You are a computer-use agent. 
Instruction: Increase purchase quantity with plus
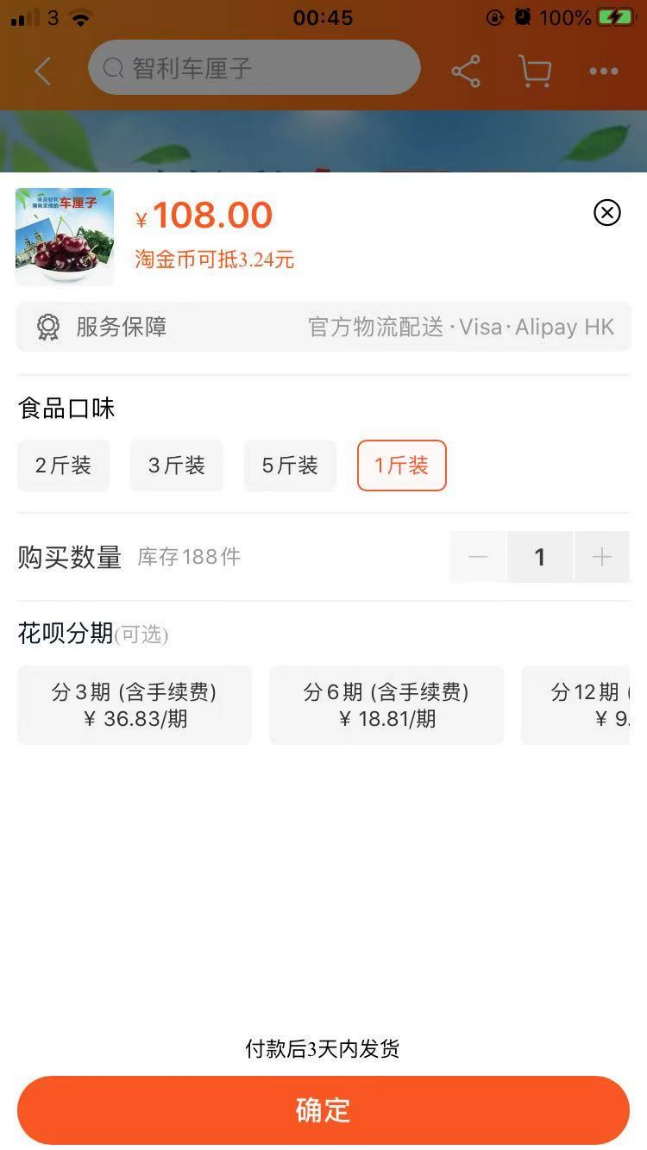[601, 557]
